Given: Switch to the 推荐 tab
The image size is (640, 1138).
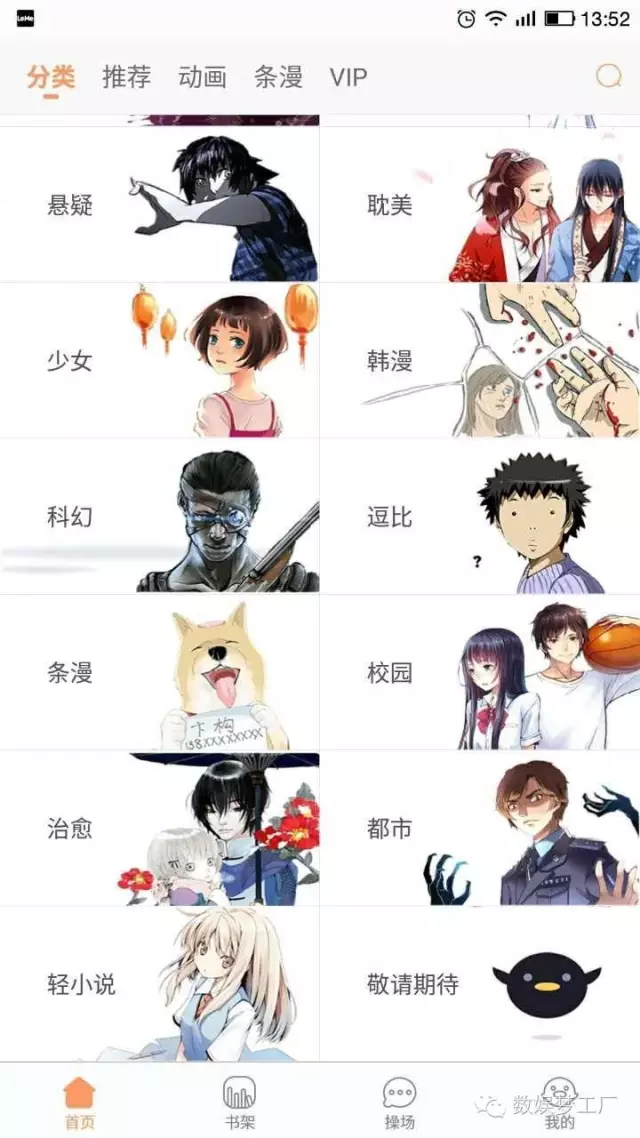Looking at the screenshot, I should 127,77.
